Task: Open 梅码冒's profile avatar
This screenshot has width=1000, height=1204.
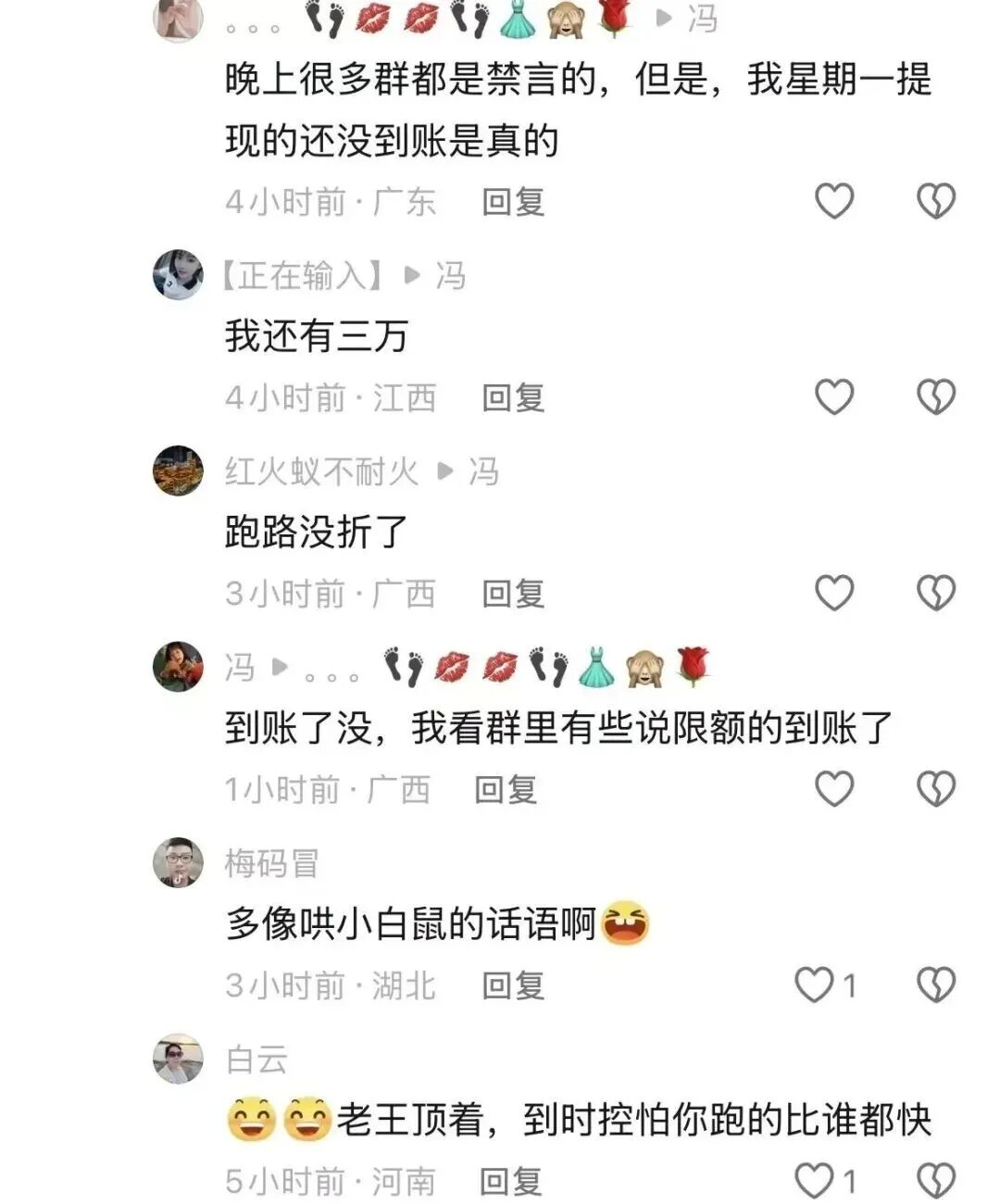Action: click(x=178, y=862)
